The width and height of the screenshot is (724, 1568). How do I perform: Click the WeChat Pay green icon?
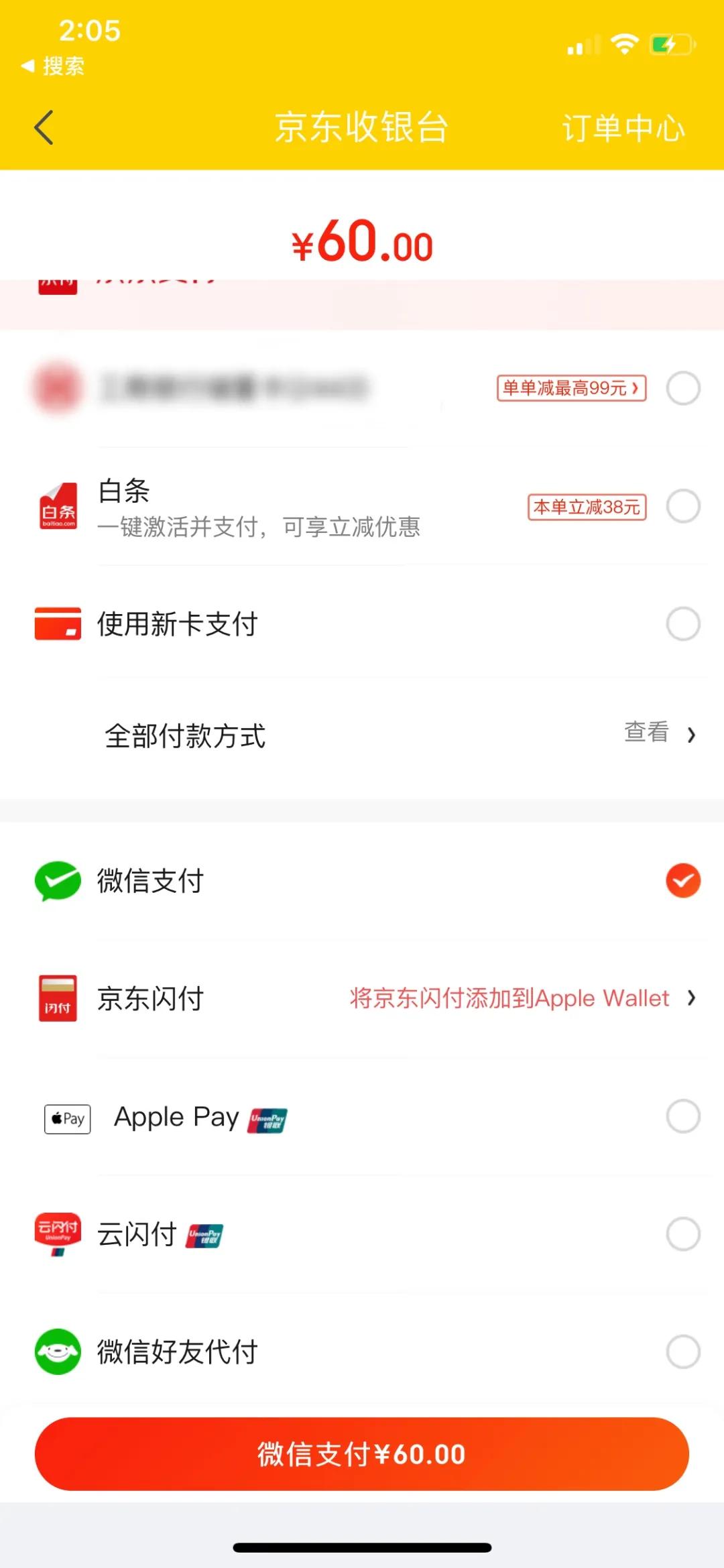(x=57, y=882)
